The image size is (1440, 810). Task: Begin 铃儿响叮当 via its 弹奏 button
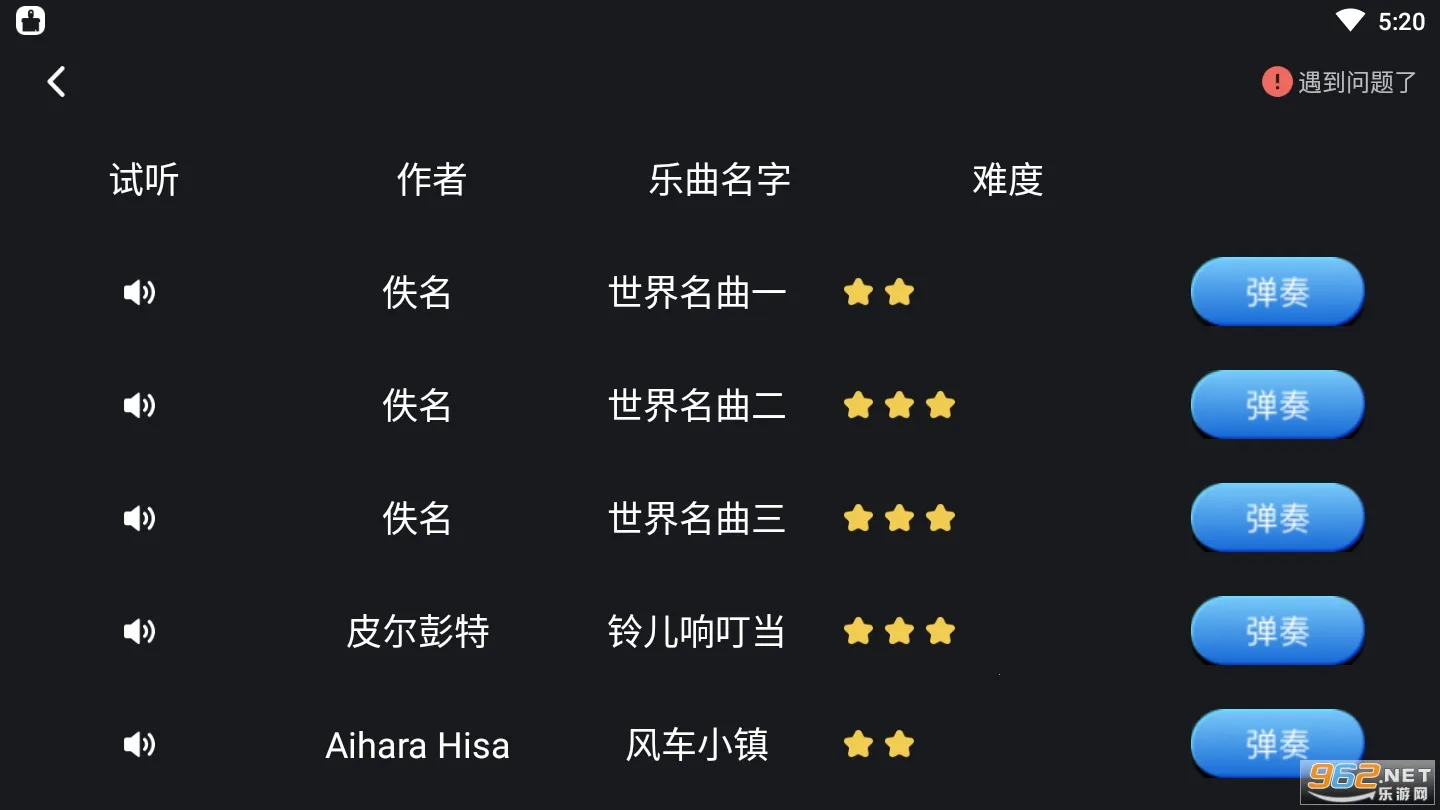pyautogui.click(x=1277, y=631)
